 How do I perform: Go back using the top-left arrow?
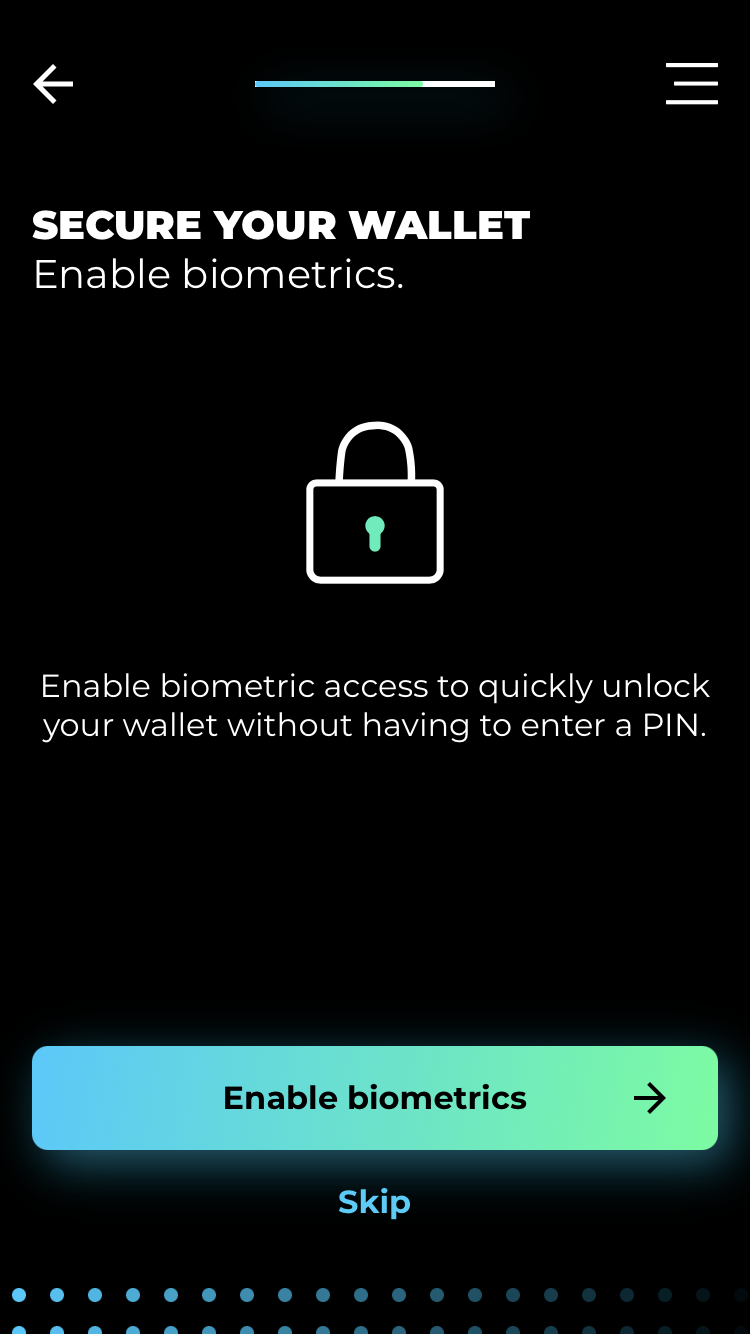(x=53, y=84)
